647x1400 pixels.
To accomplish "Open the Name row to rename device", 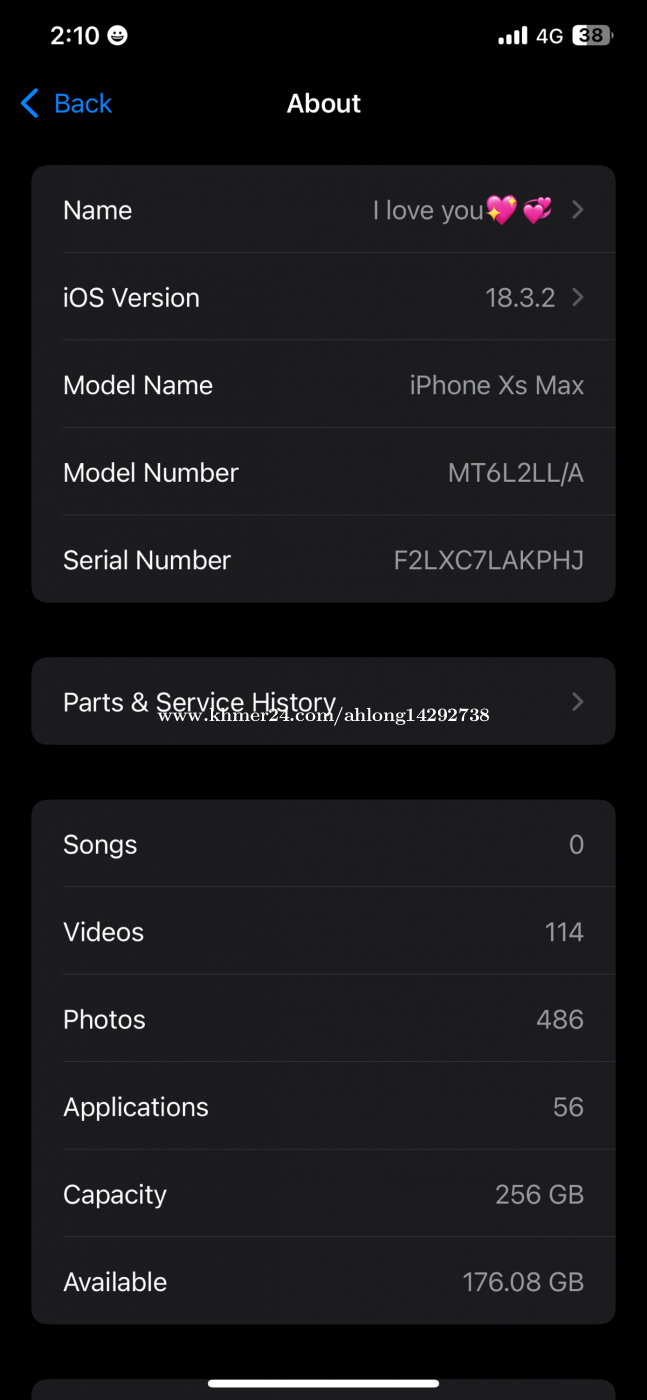I will pyautogui.click(x=323, y=209).
